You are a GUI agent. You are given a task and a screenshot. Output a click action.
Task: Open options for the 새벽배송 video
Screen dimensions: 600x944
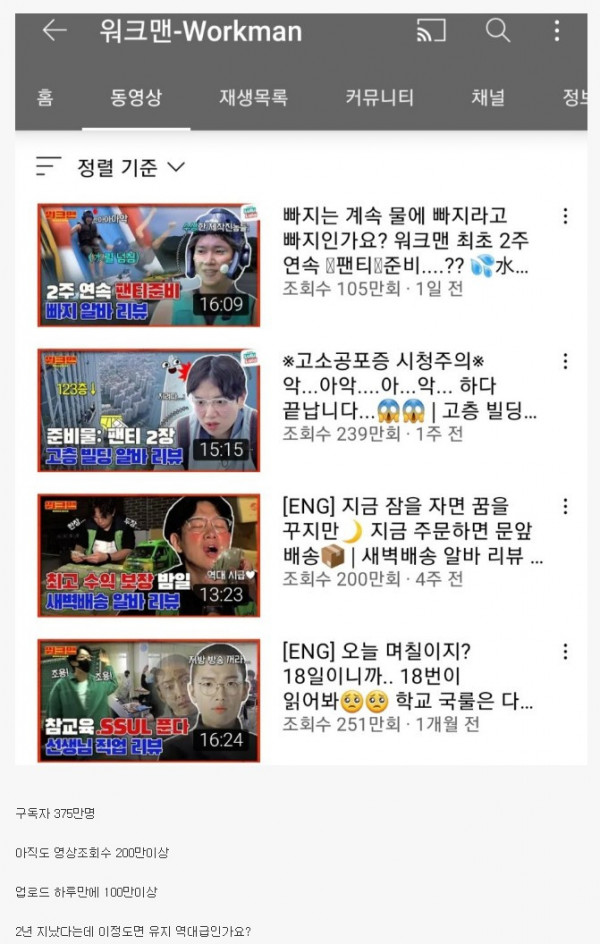click(x=565, y=506)
